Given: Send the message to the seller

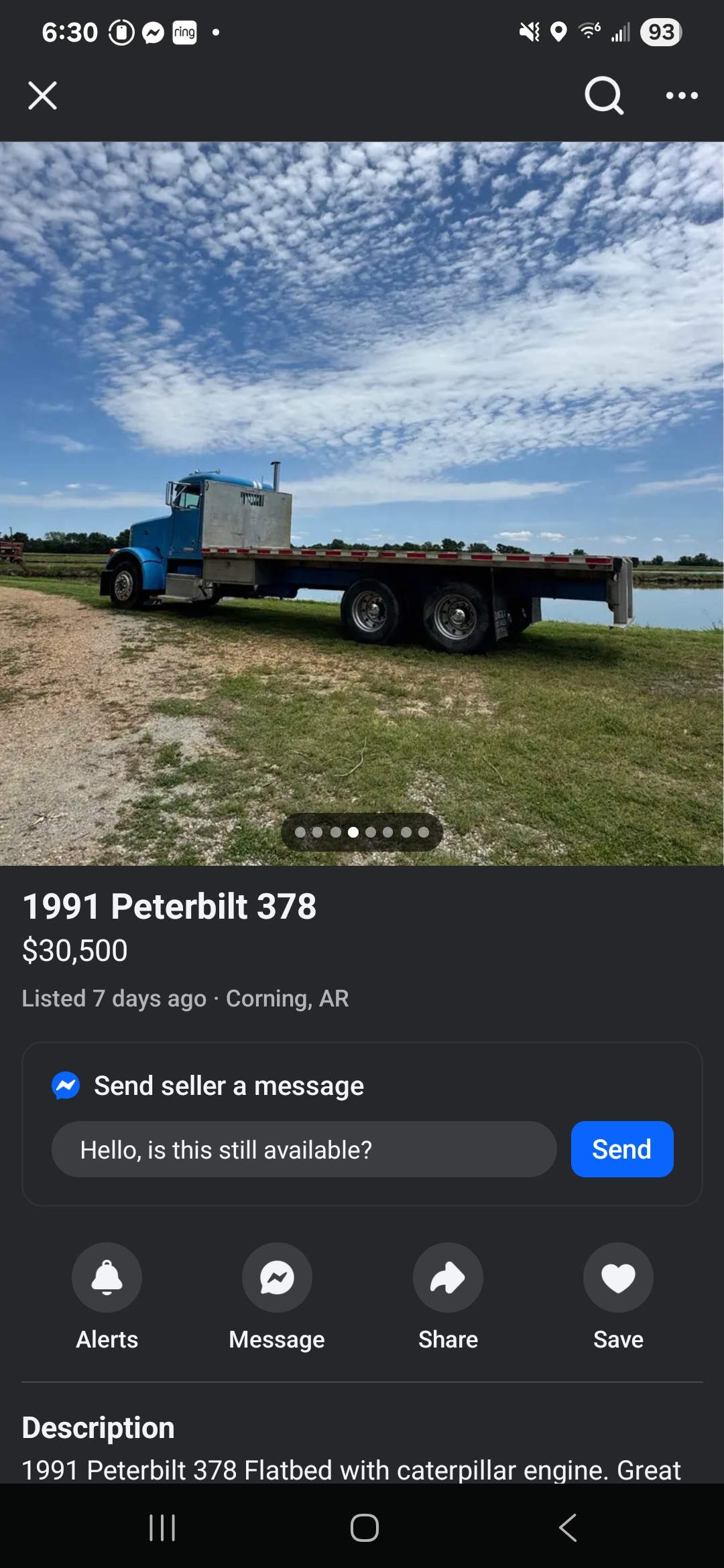Looking at the screenshot, I should click(621, 1150).
